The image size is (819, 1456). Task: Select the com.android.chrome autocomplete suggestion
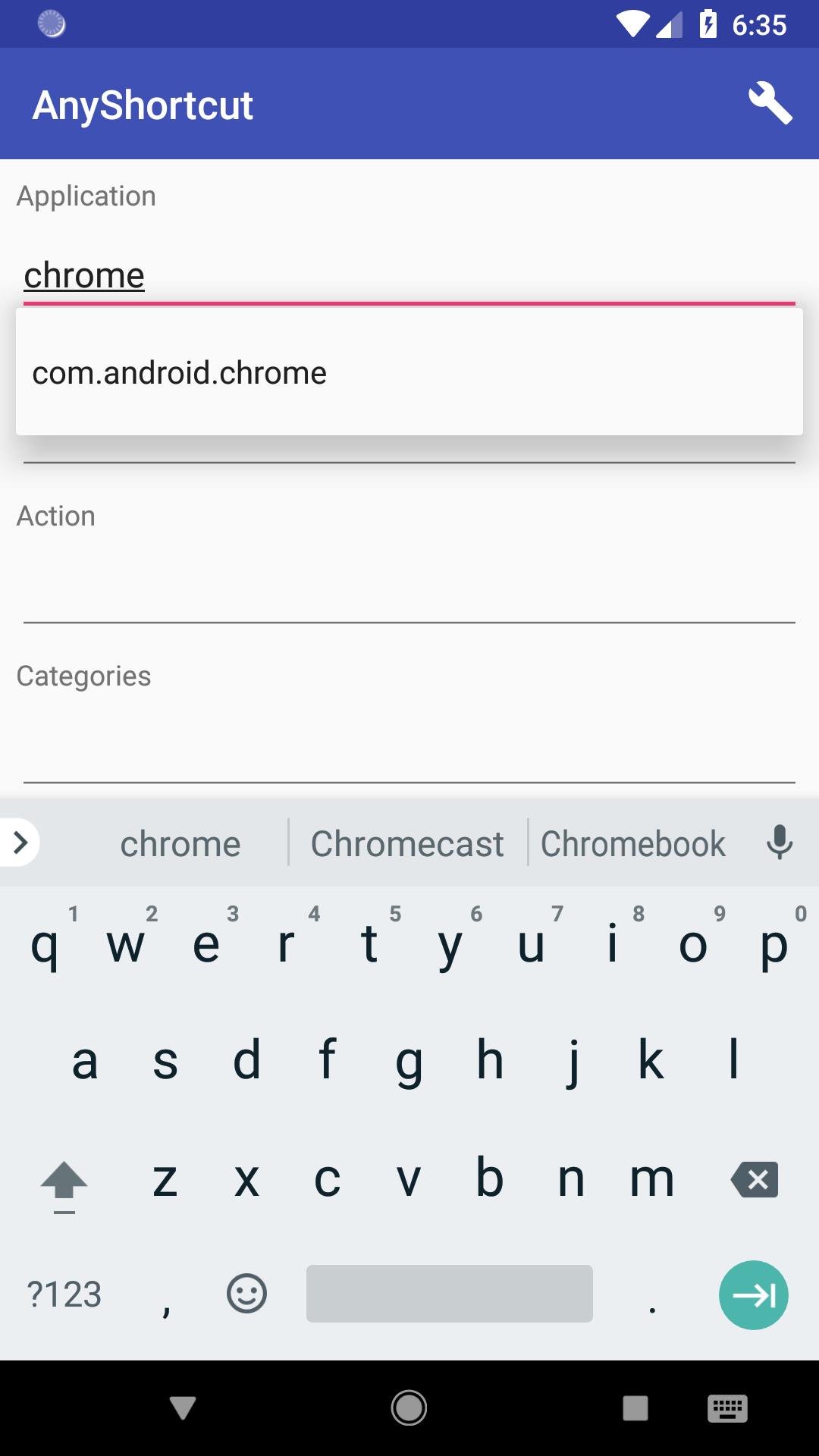(x=179, y=372)
